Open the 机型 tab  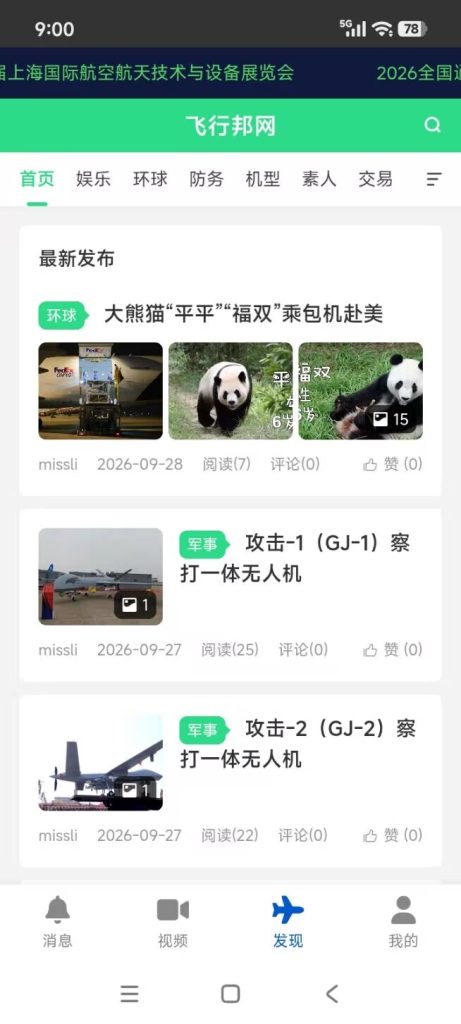coord(262,179)
